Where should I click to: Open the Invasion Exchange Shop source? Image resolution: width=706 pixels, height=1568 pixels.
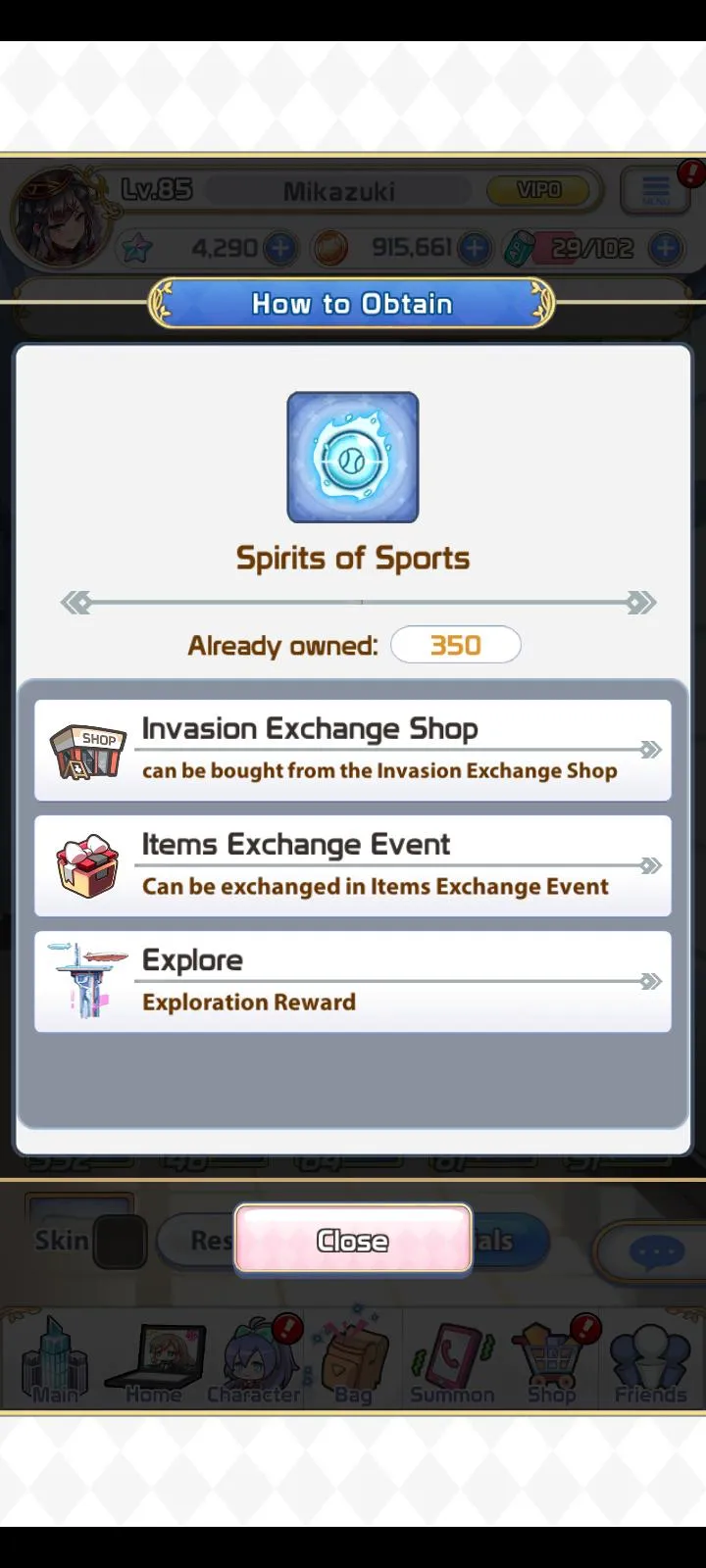click(x=353, y=751)
